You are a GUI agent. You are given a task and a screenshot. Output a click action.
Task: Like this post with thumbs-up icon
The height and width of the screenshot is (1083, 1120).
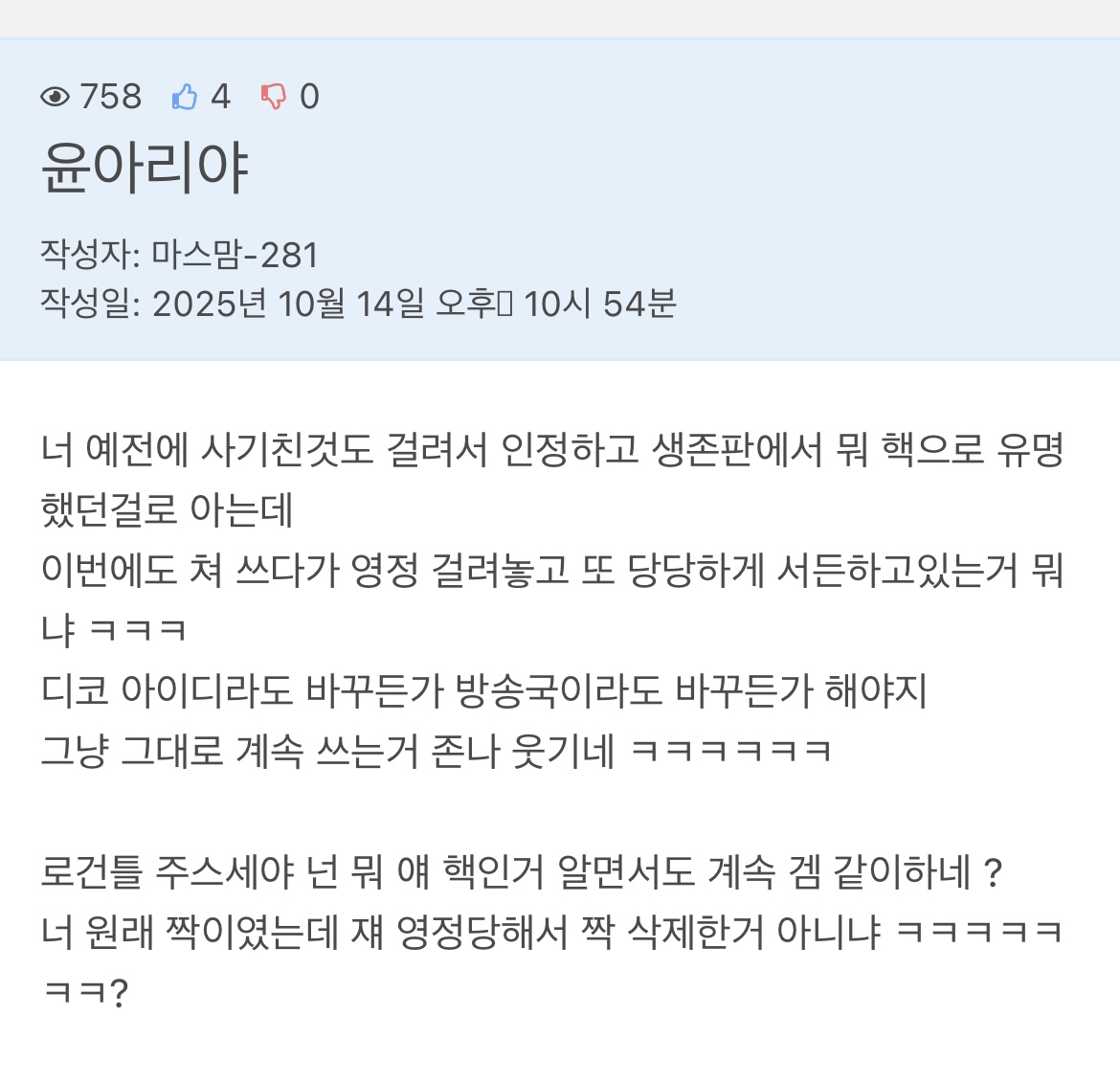[185, 97]
